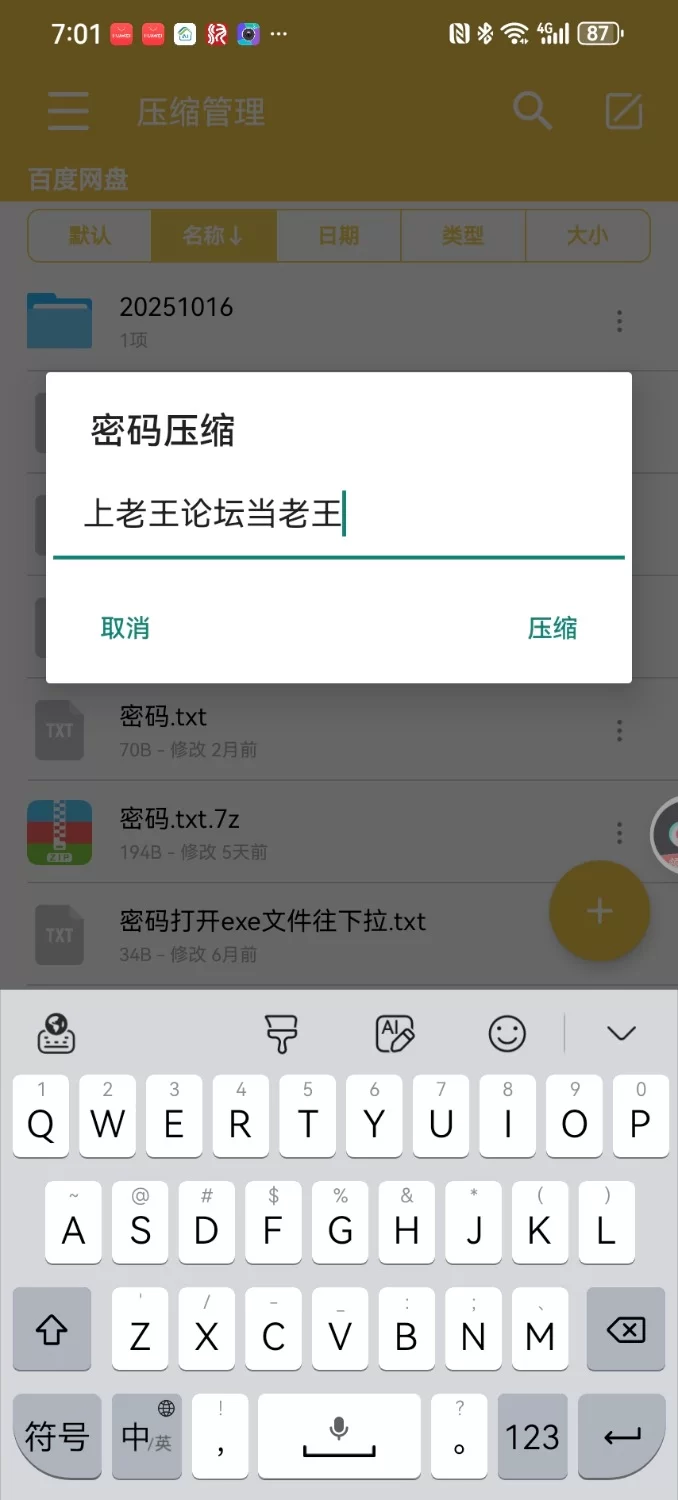Hit the backspace key on the keyboard
The width and height of the screenshot is (678, 1500).
pyautogui.click(x=625, y=1330)
